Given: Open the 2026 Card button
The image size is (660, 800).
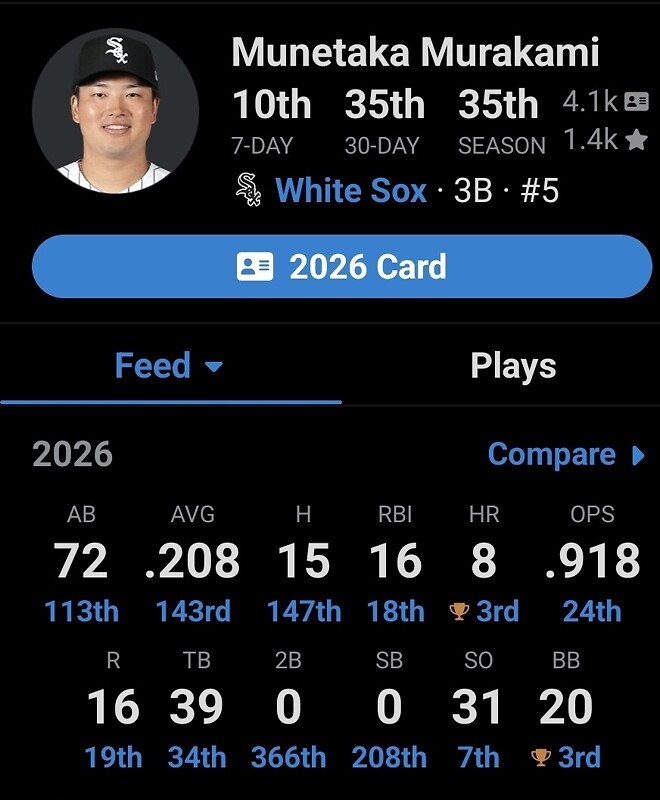Looking at the screenshot, I should [342, 267].
